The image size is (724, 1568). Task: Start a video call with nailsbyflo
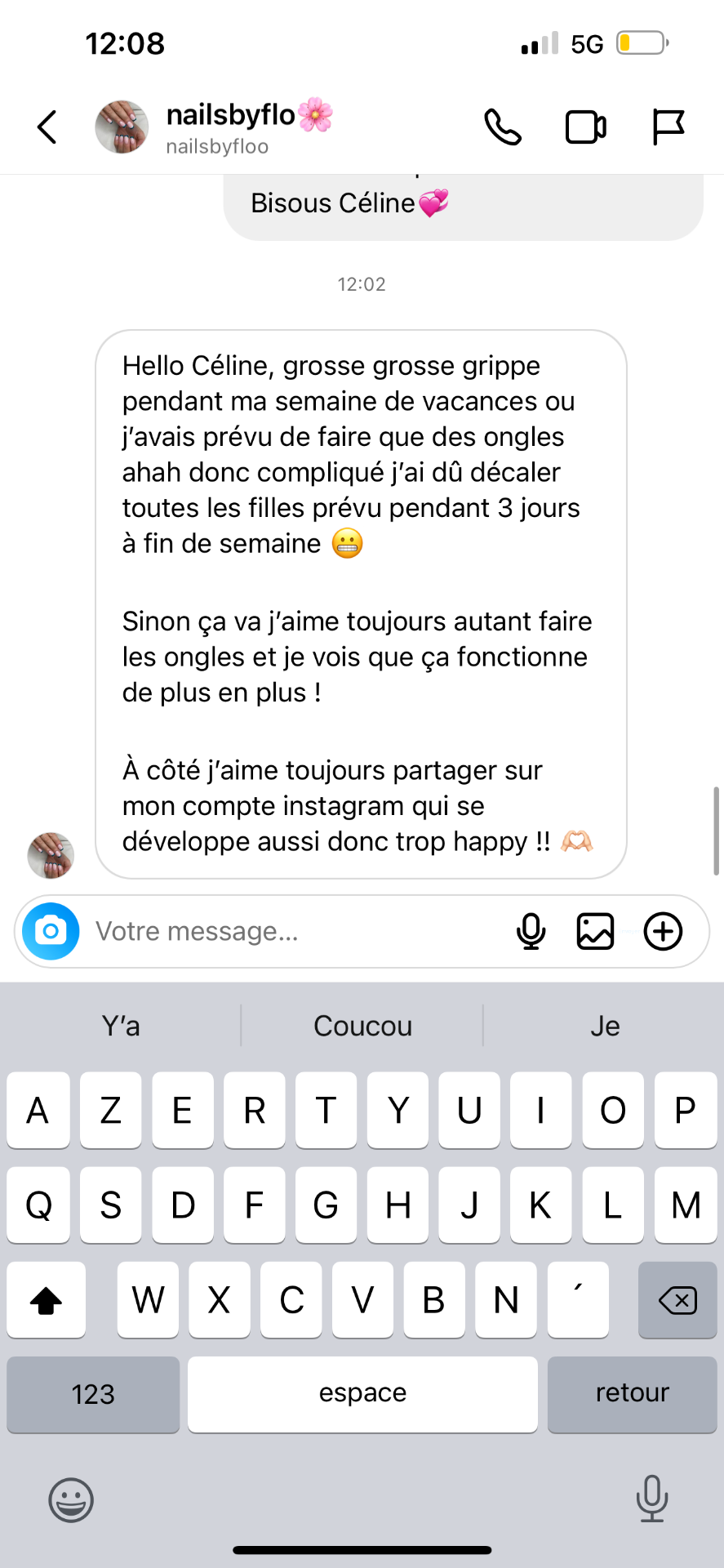click(x=586, y=127)
